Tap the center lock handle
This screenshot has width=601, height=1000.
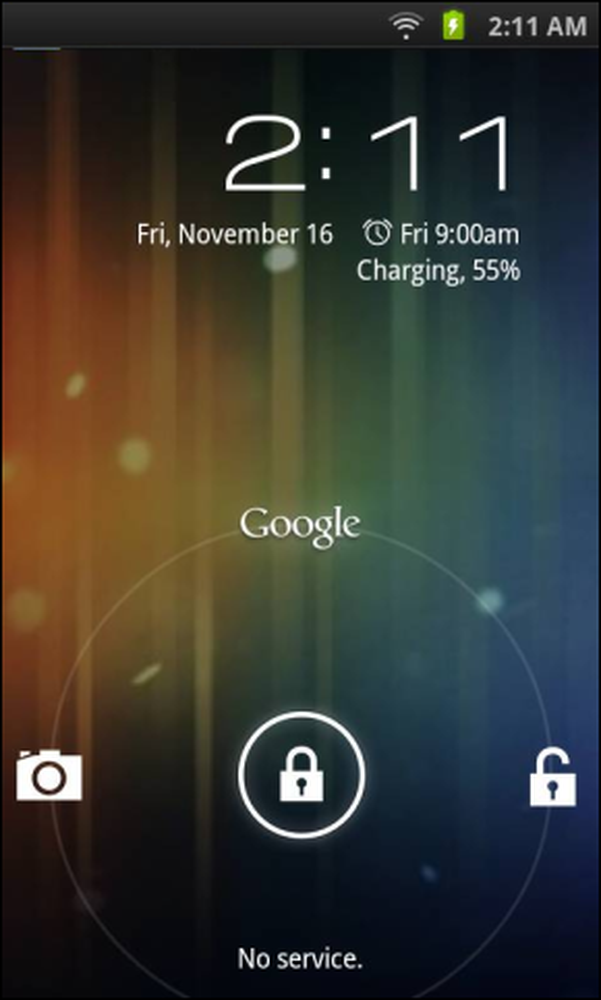(x=302, y=774)
